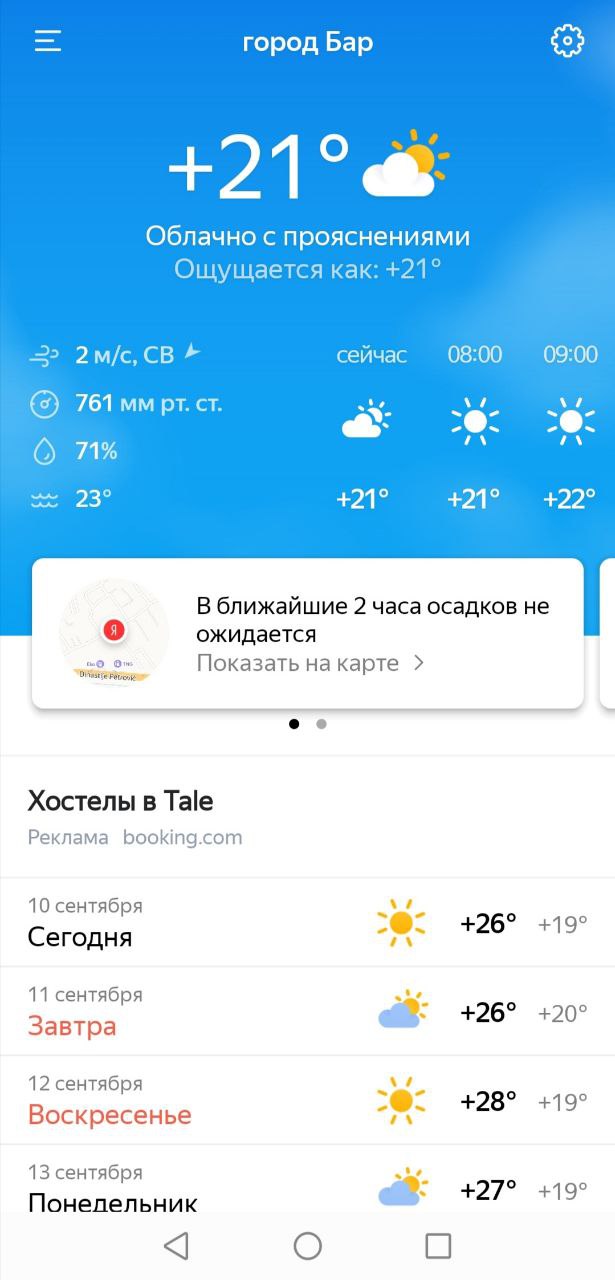Open the Хостелы в Tale booking.com ad
The image size is (615, 1280).
pyautogui.click(x=308, y=817)
